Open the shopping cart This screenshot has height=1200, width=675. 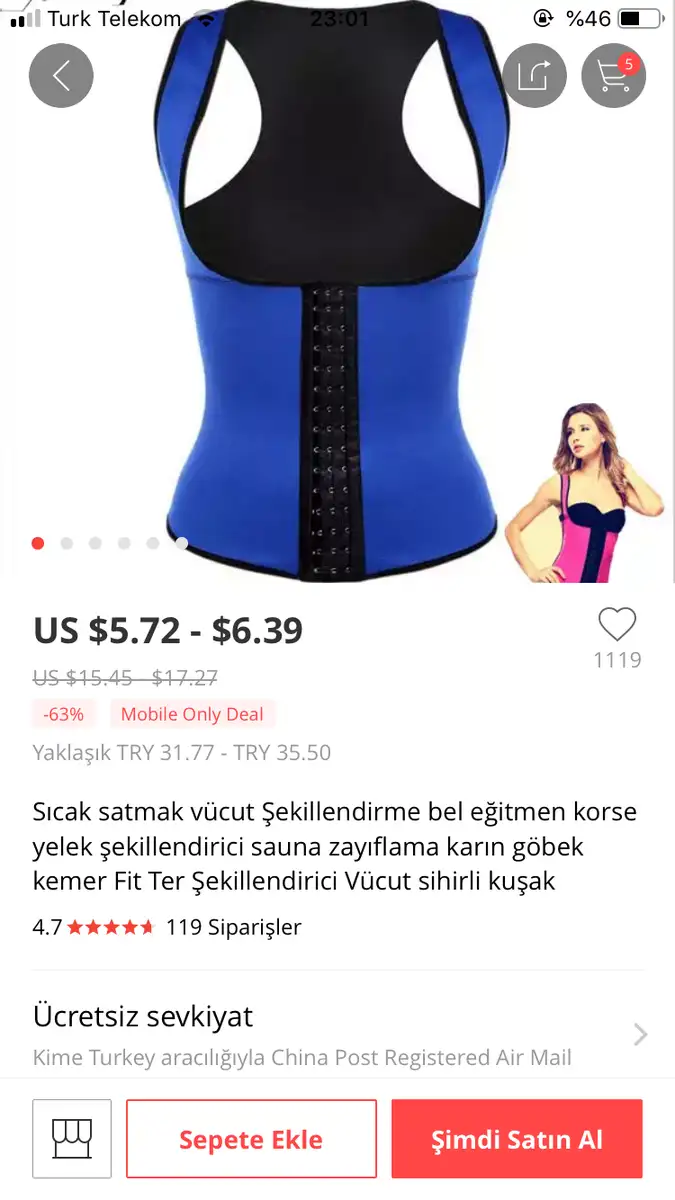pos(613,76)
